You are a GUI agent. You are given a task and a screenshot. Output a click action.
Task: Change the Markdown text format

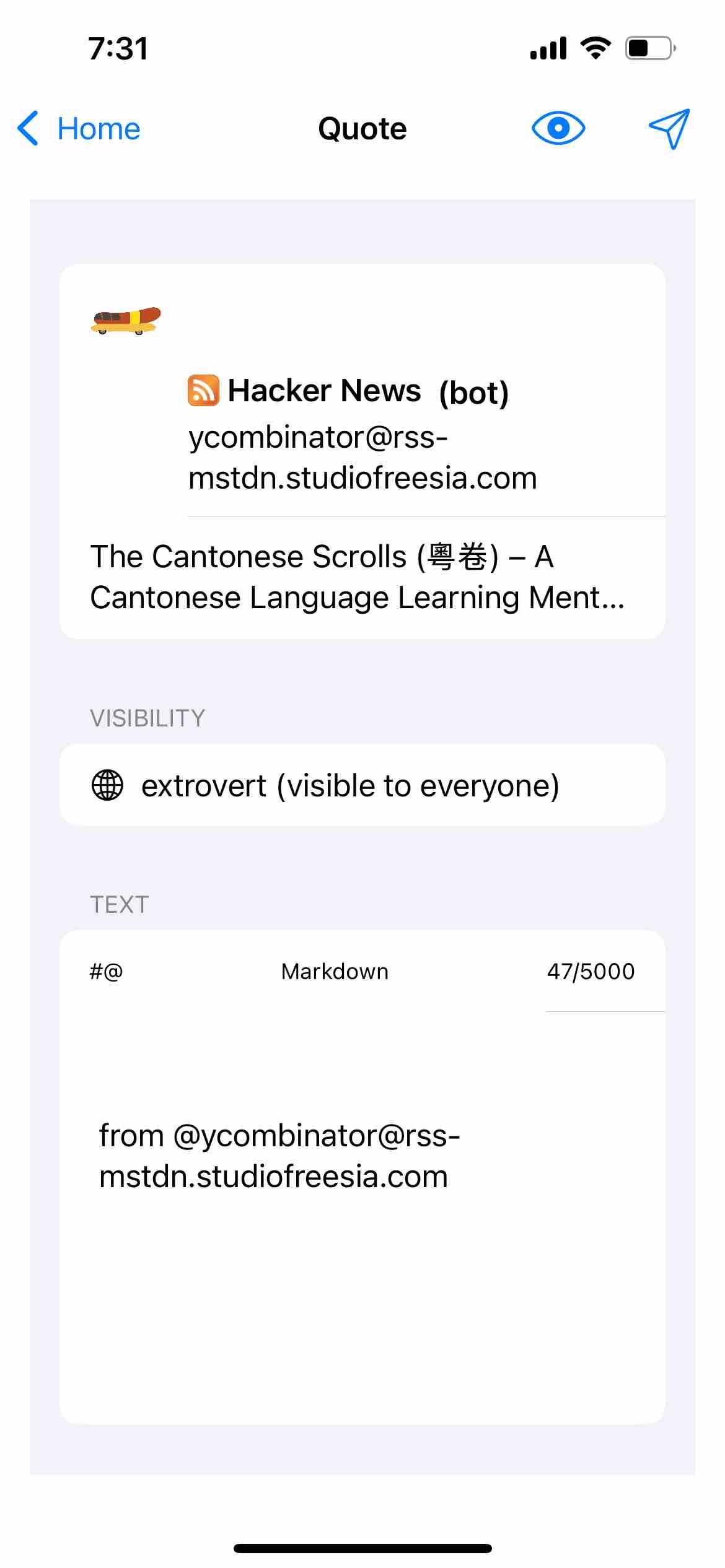point(335,972)
